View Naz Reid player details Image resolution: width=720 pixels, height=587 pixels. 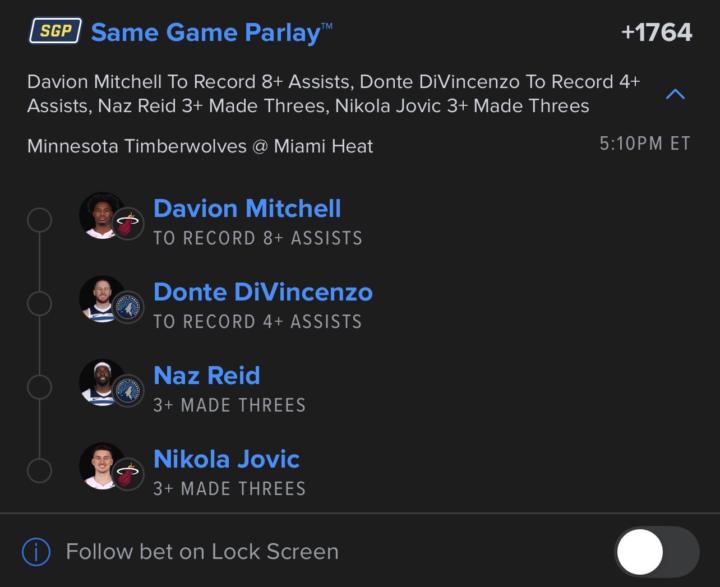pos(206,376)
